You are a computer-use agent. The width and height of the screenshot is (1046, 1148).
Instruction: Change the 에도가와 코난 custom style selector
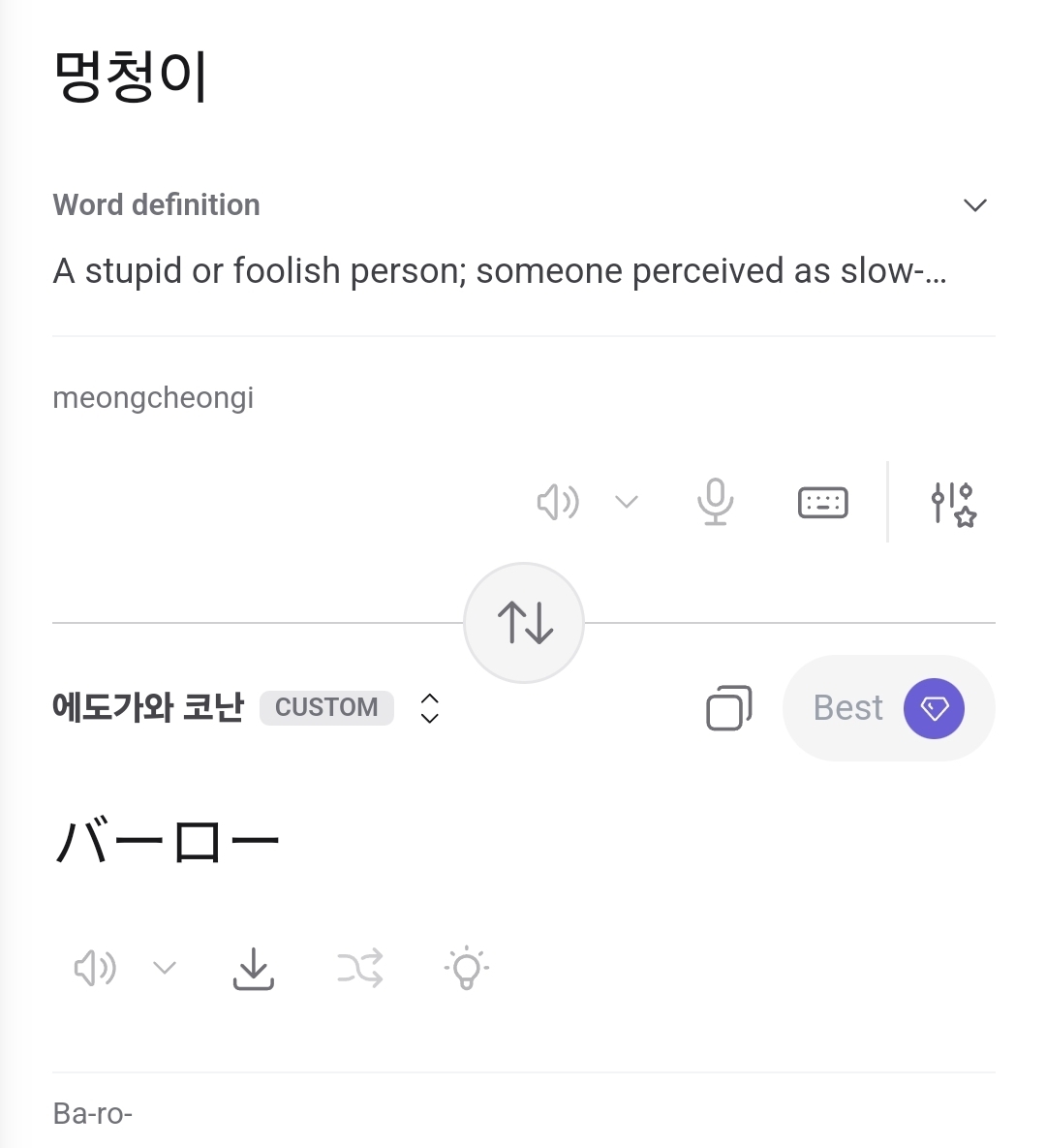coord(430,708)
